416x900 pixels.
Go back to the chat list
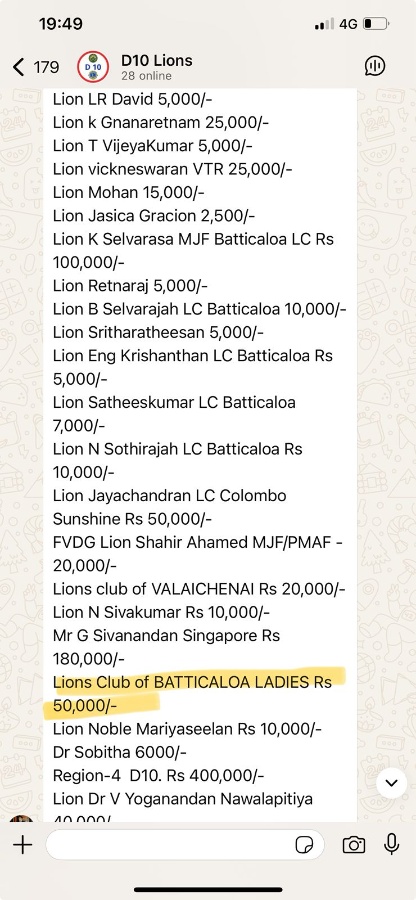[35, 67]
